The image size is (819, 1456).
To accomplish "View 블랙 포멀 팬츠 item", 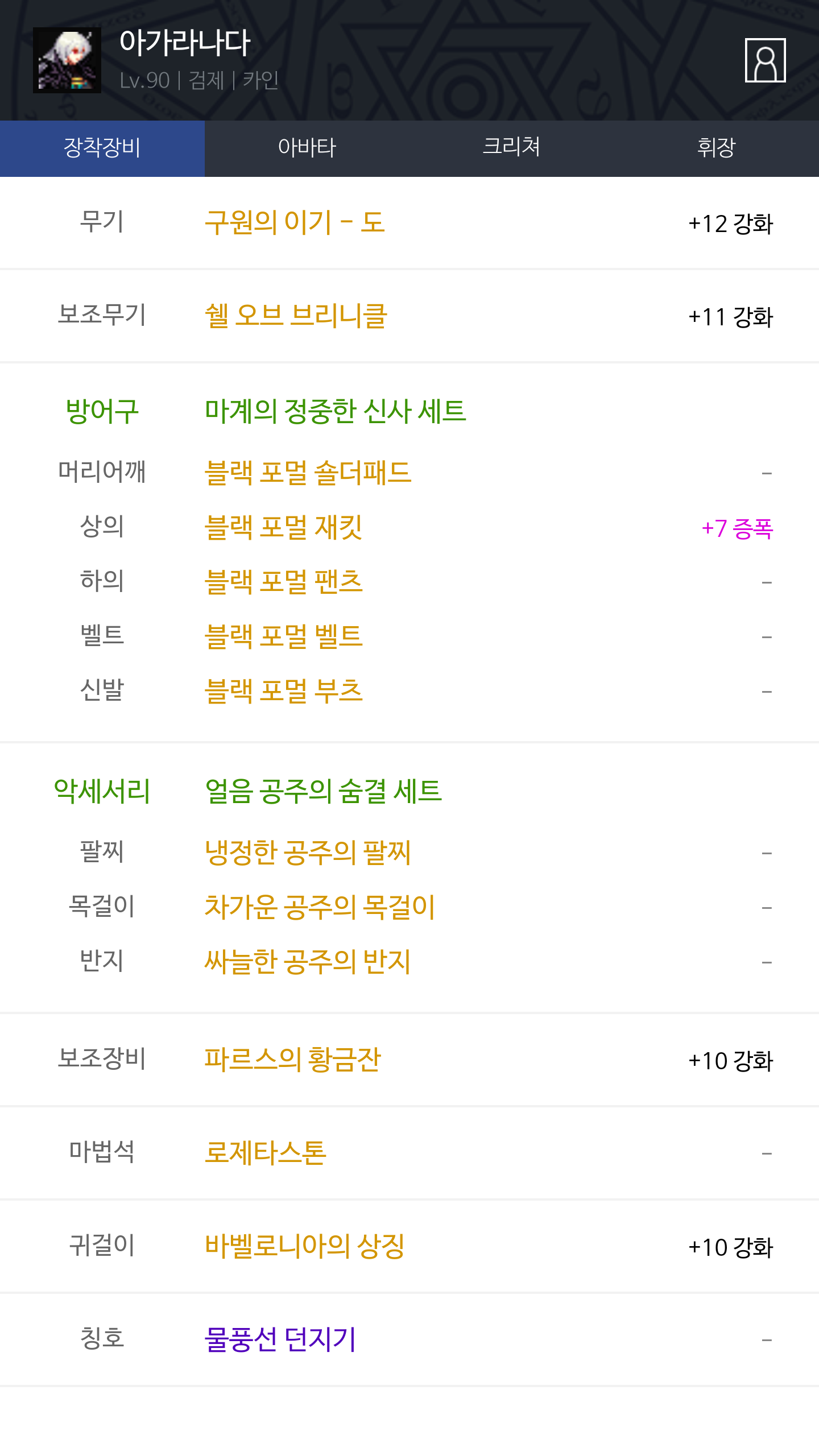I will 283,582.
